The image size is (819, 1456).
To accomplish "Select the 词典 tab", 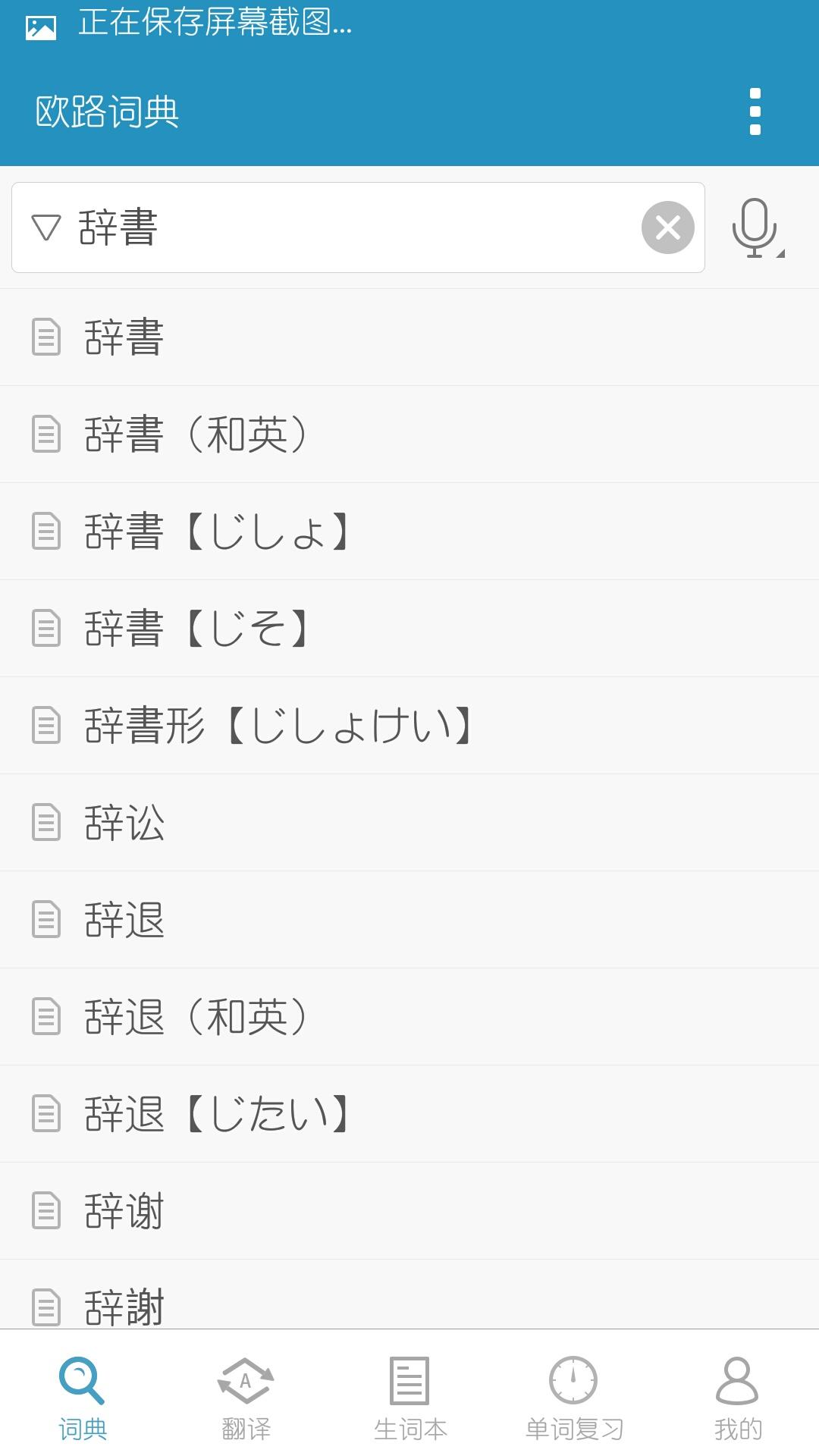I will (82, 1397).
